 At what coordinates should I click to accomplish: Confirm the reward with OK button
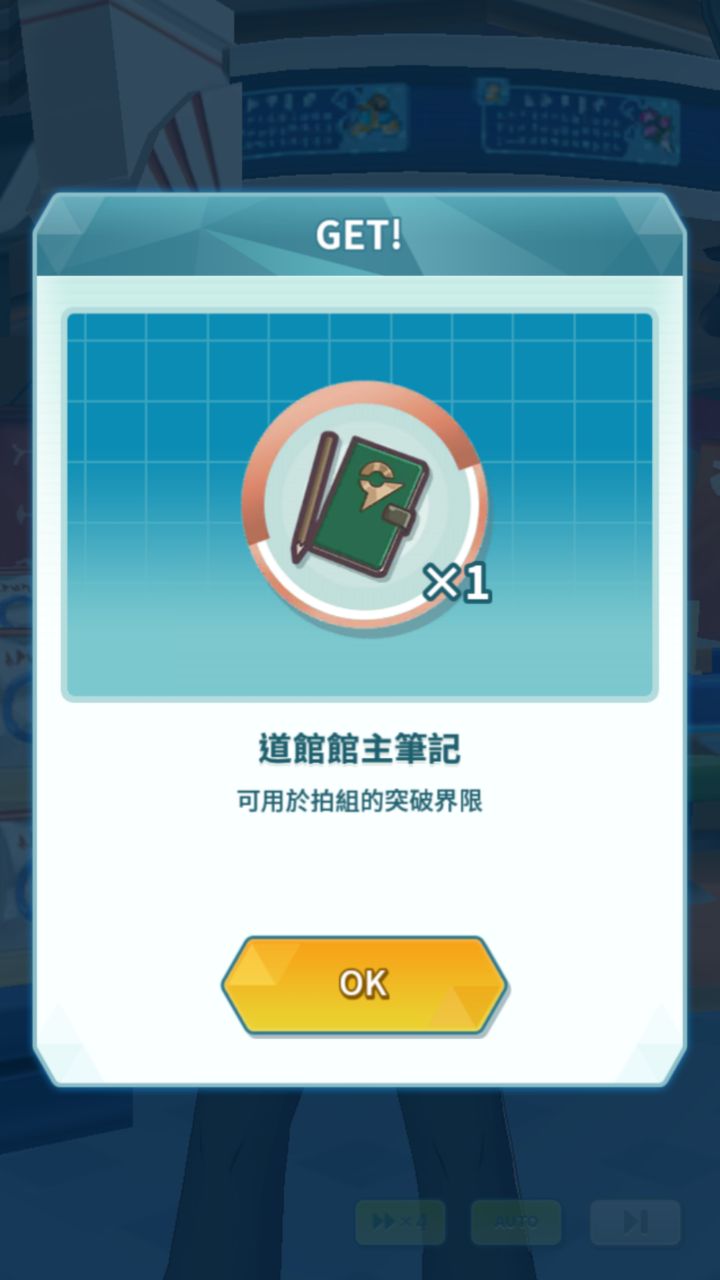tap(363, 984)
